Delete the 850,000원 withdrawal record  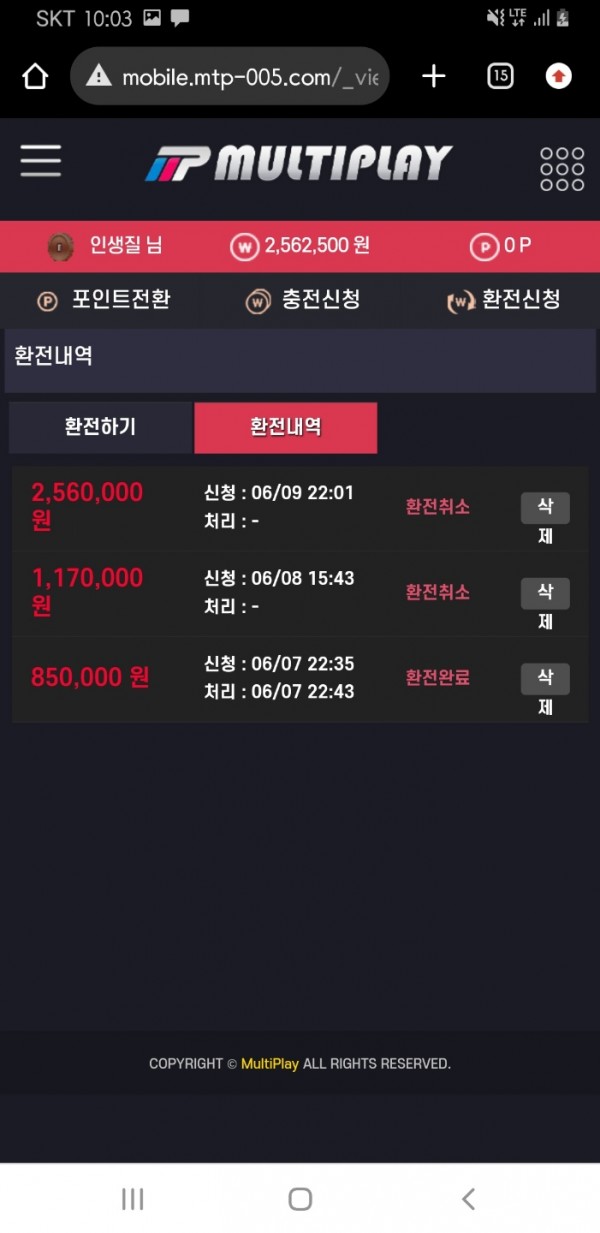point(545,679)
